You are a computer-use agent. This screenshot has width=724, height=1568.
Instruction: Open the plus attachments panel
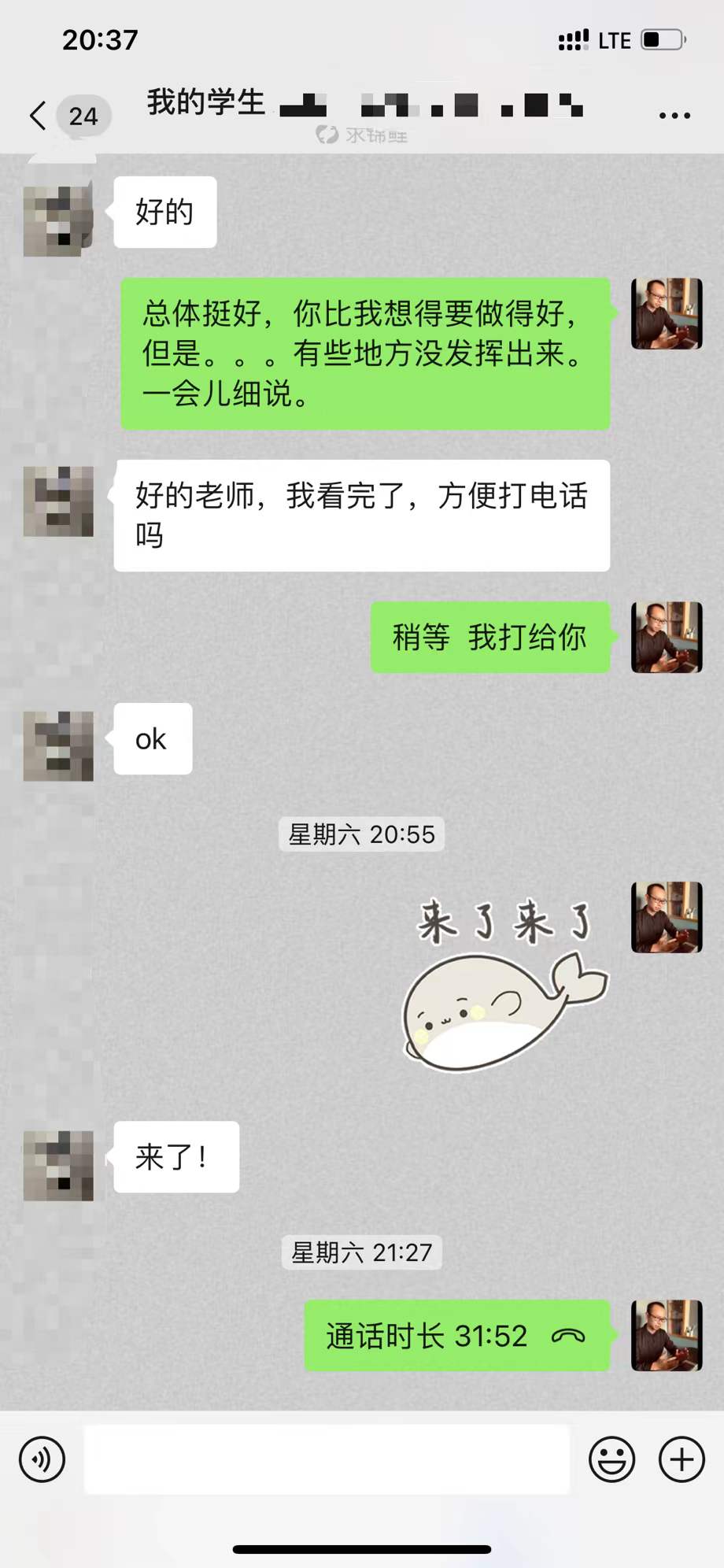[x=682, y=1459]
